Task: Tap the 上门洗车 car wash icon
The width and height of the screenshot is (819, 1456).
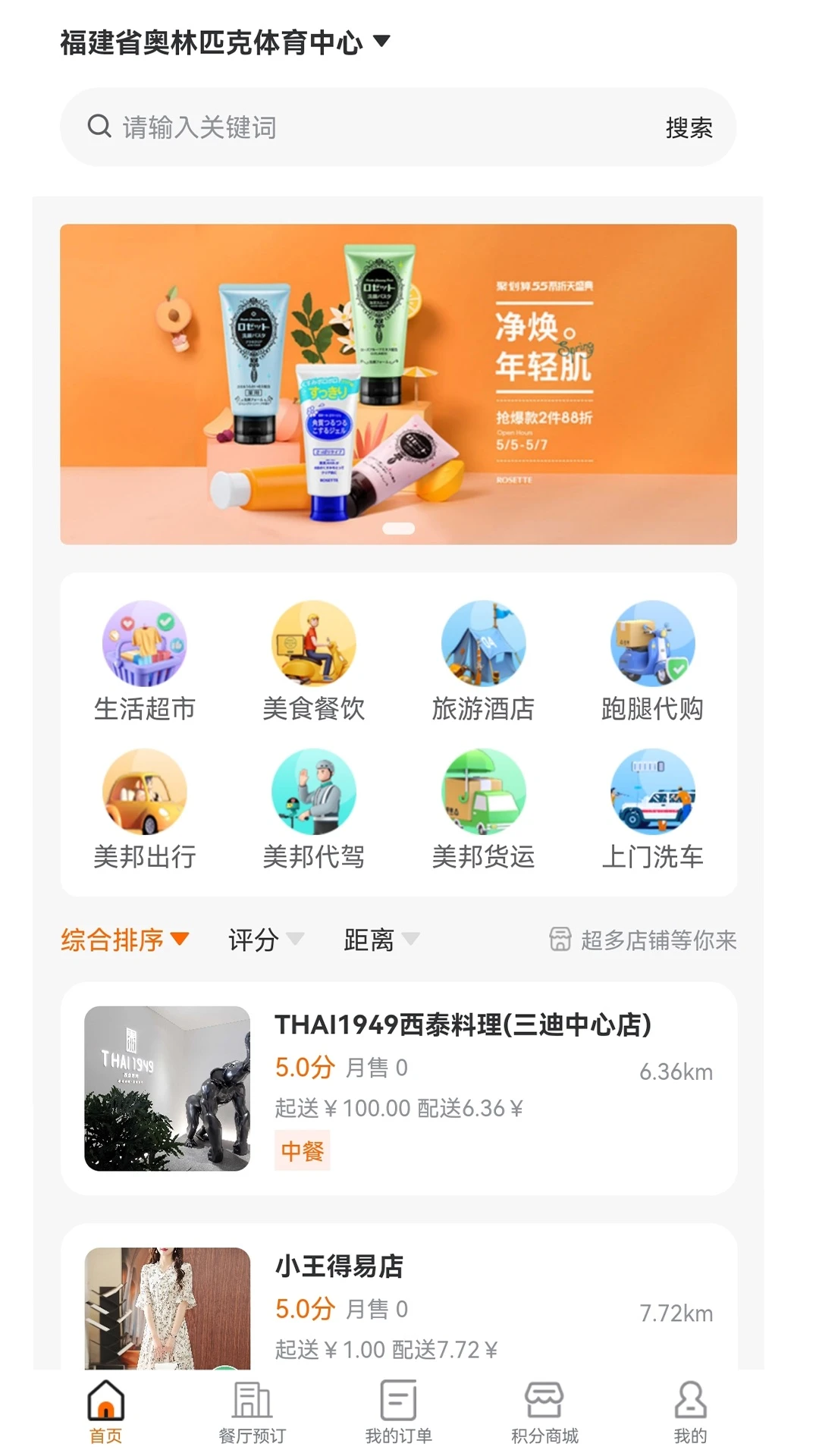Action: [652, 792]
